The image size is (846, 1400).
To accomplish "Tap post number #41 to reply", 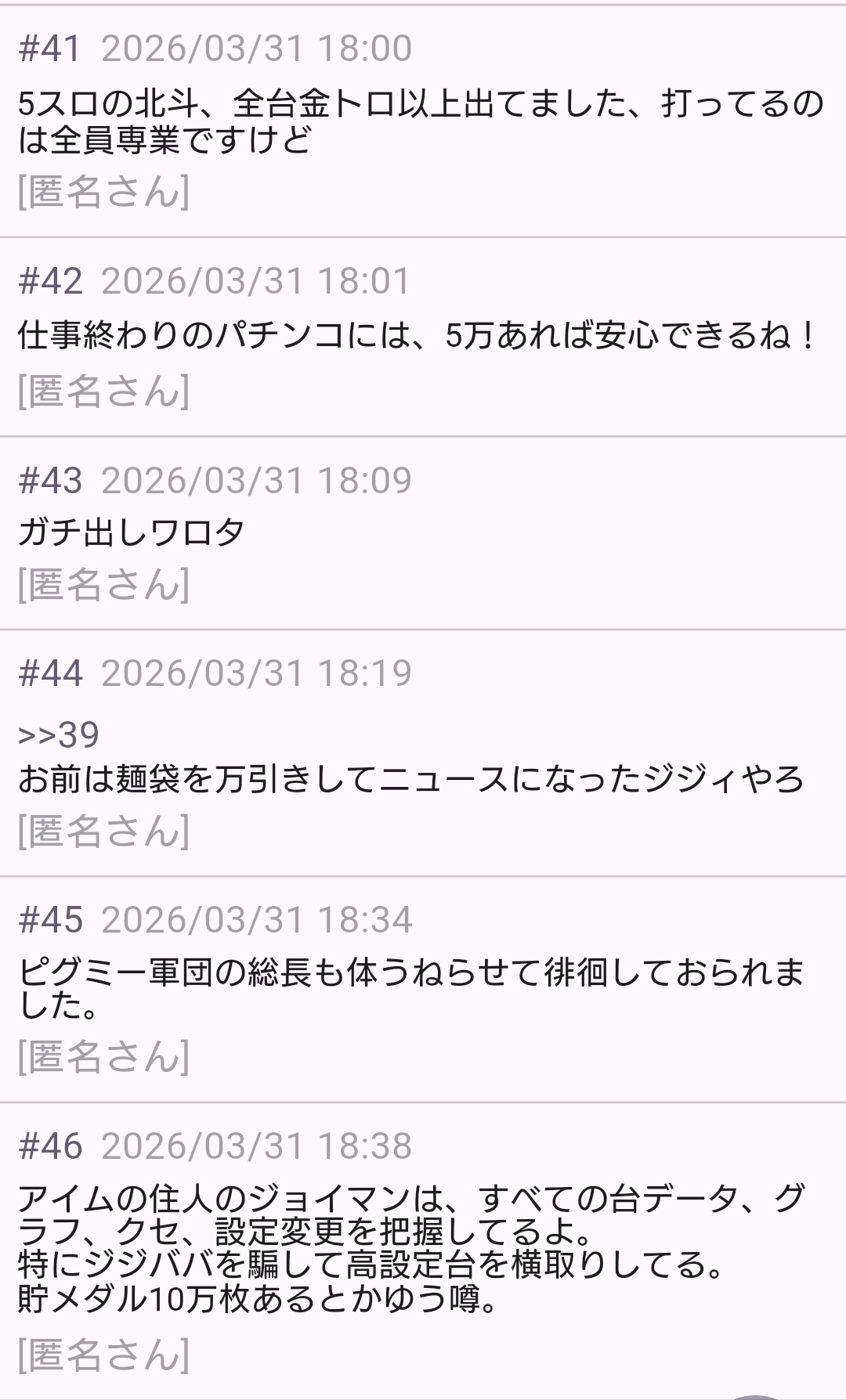I will [x=50, y=49].
